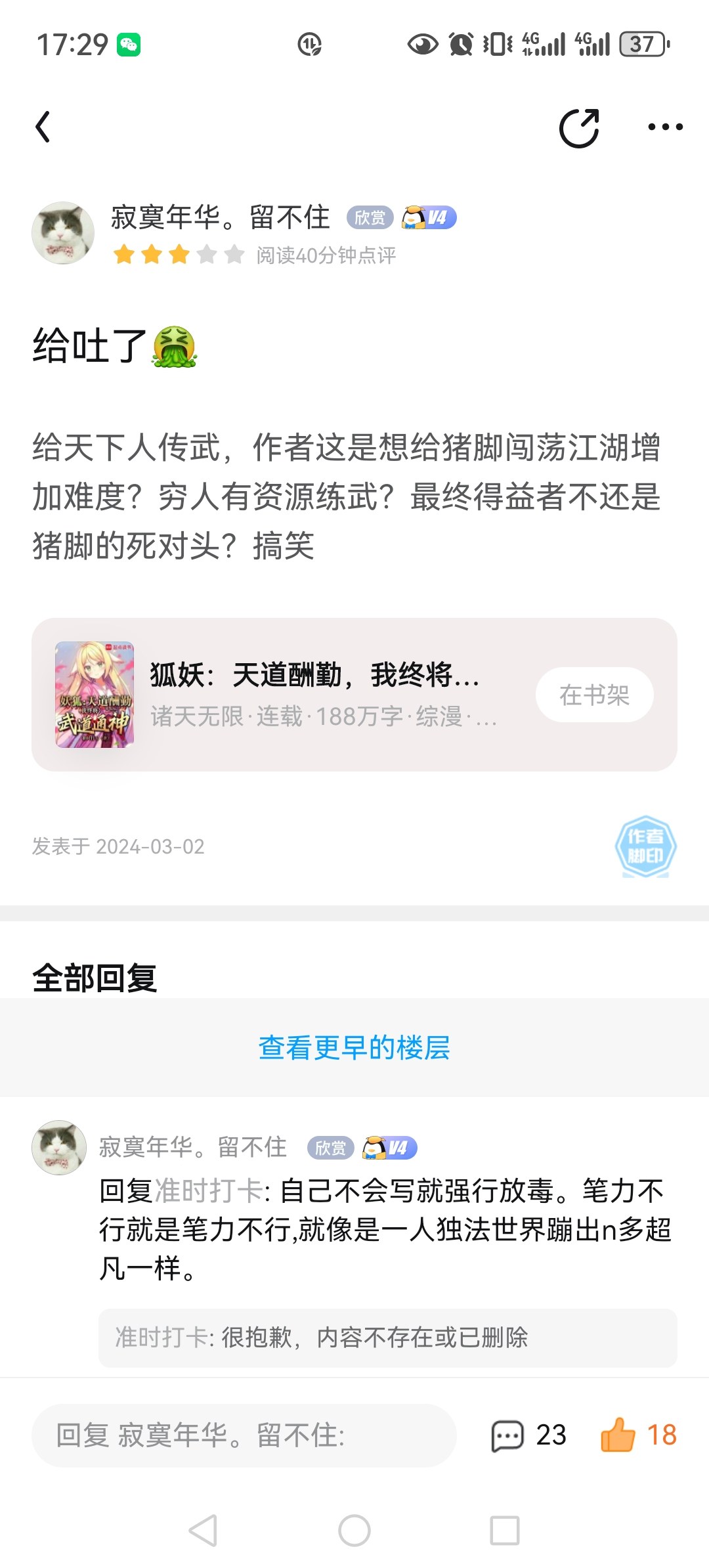
Task: Open the book card 狐妖：天道酬勤
Action: pos(354,694)
